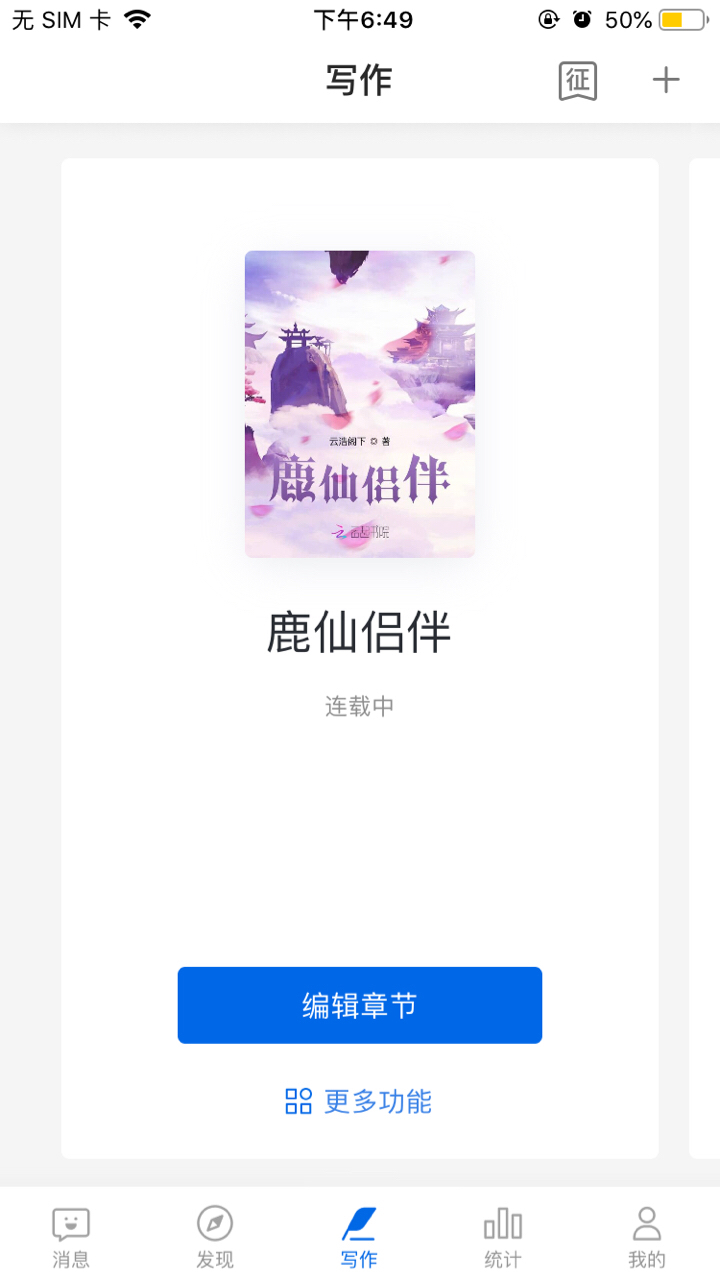Tap the 编辑章节 button
720x1281 pixels.
(360, 1005)
